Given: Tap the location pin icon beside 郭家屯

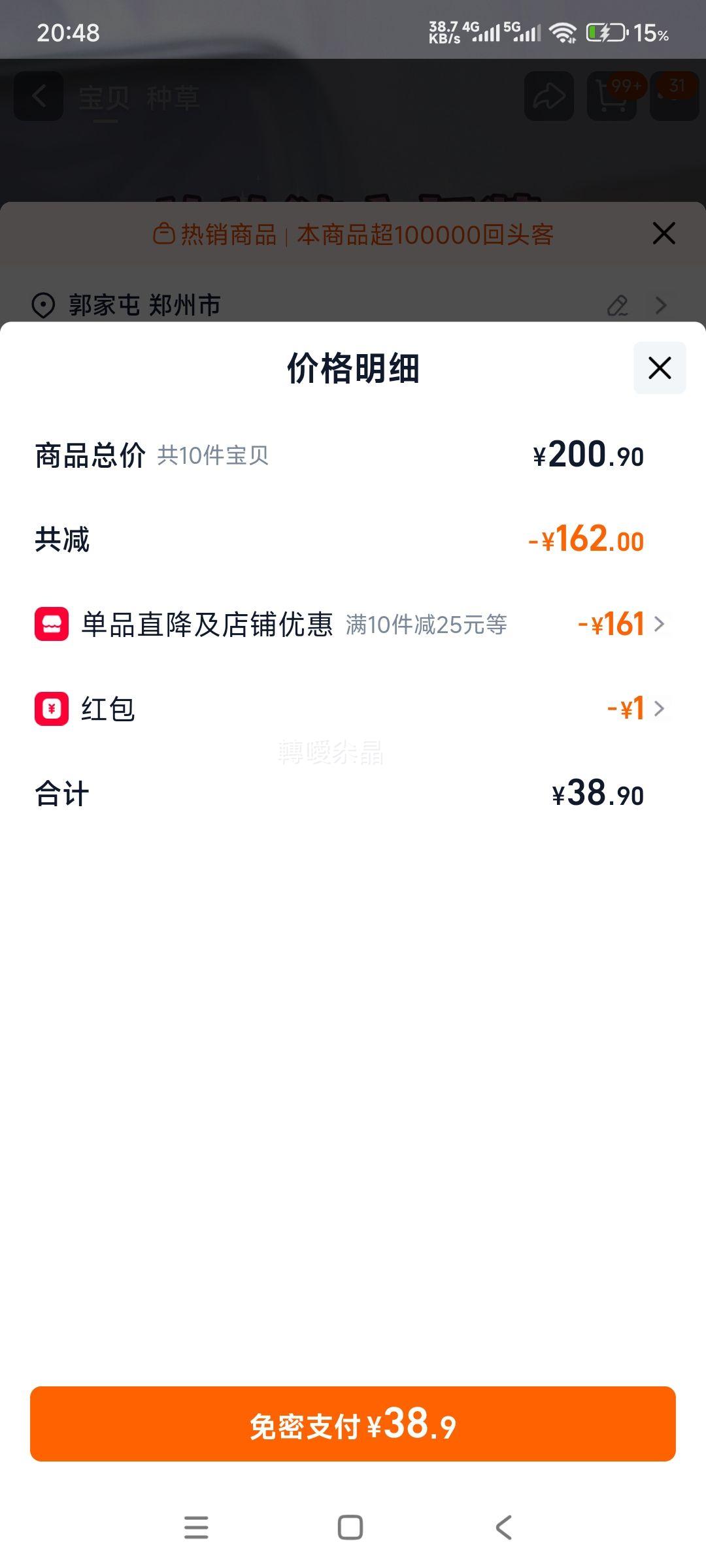Looking at the screenshot, I should [43, 305].
